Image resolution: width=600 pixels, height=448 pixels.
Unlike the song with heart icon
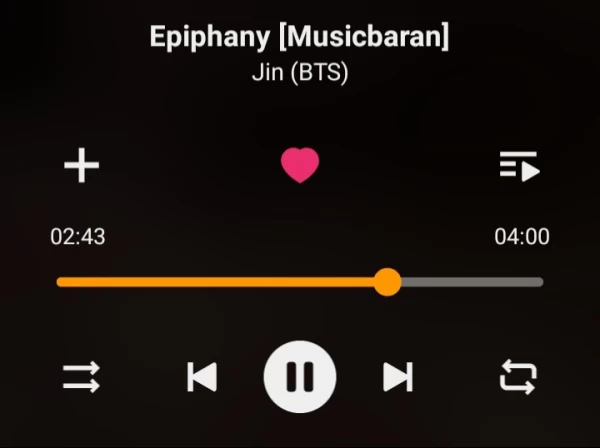[300, 165]
